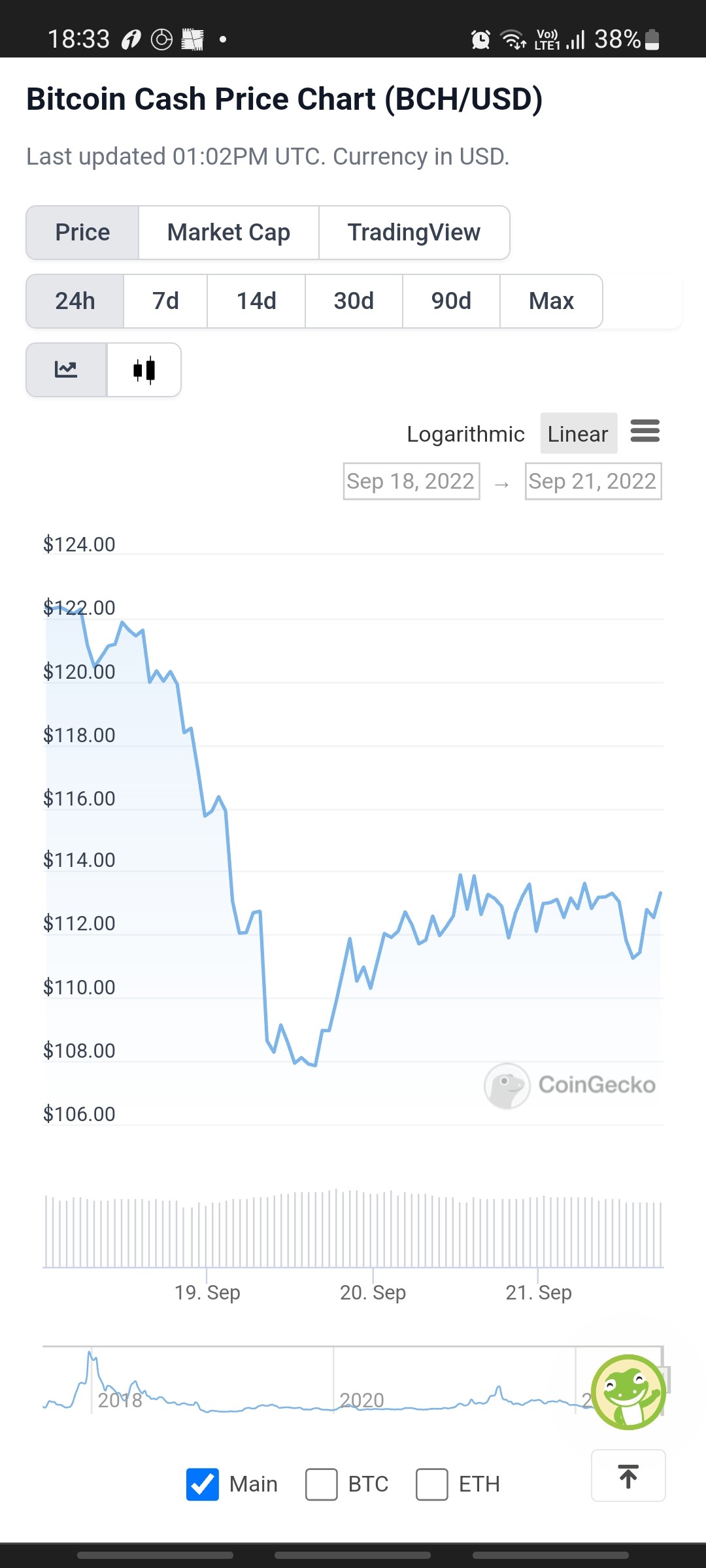Switch to the Market Cap tab
Viewport: 706px width, 1568px height.
click(x=229, y=233)
